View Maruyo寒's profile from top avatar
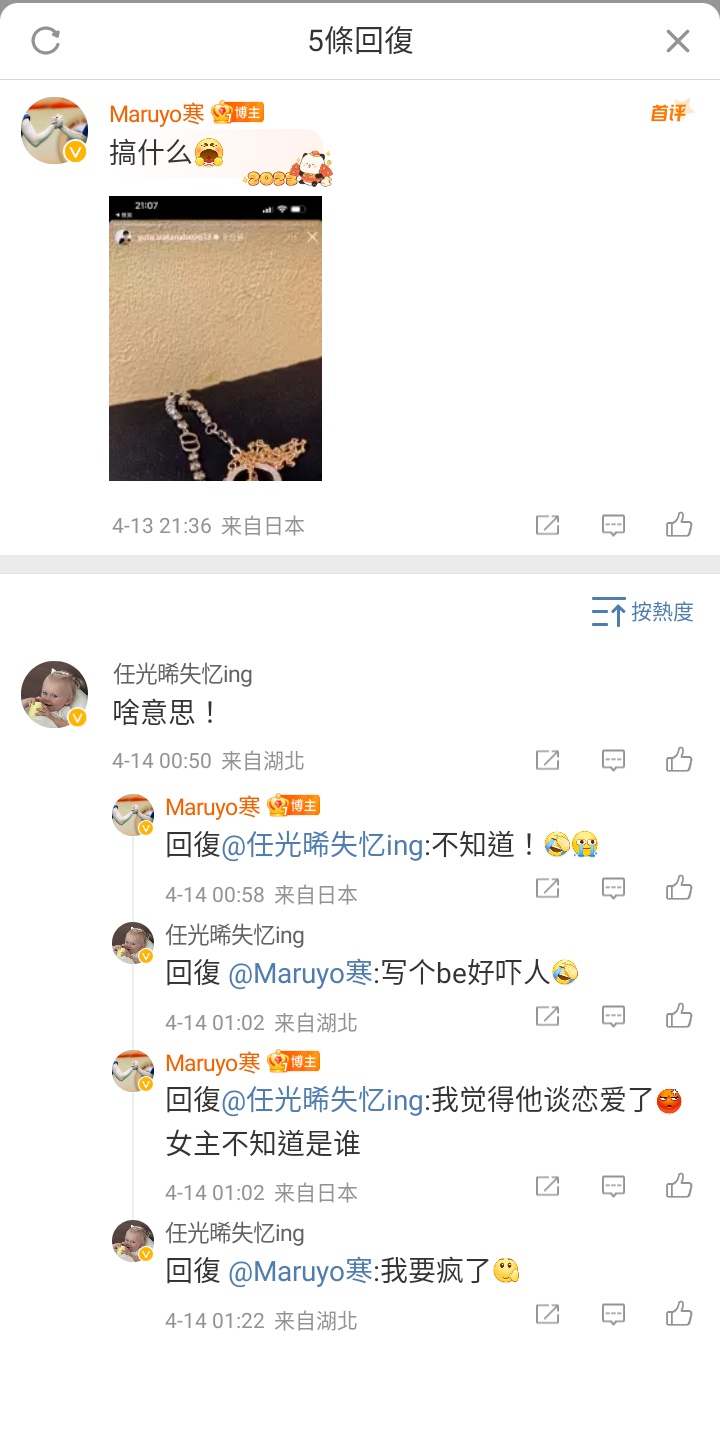This screenshot has height=1442, width=720. [x=55, y=130]
